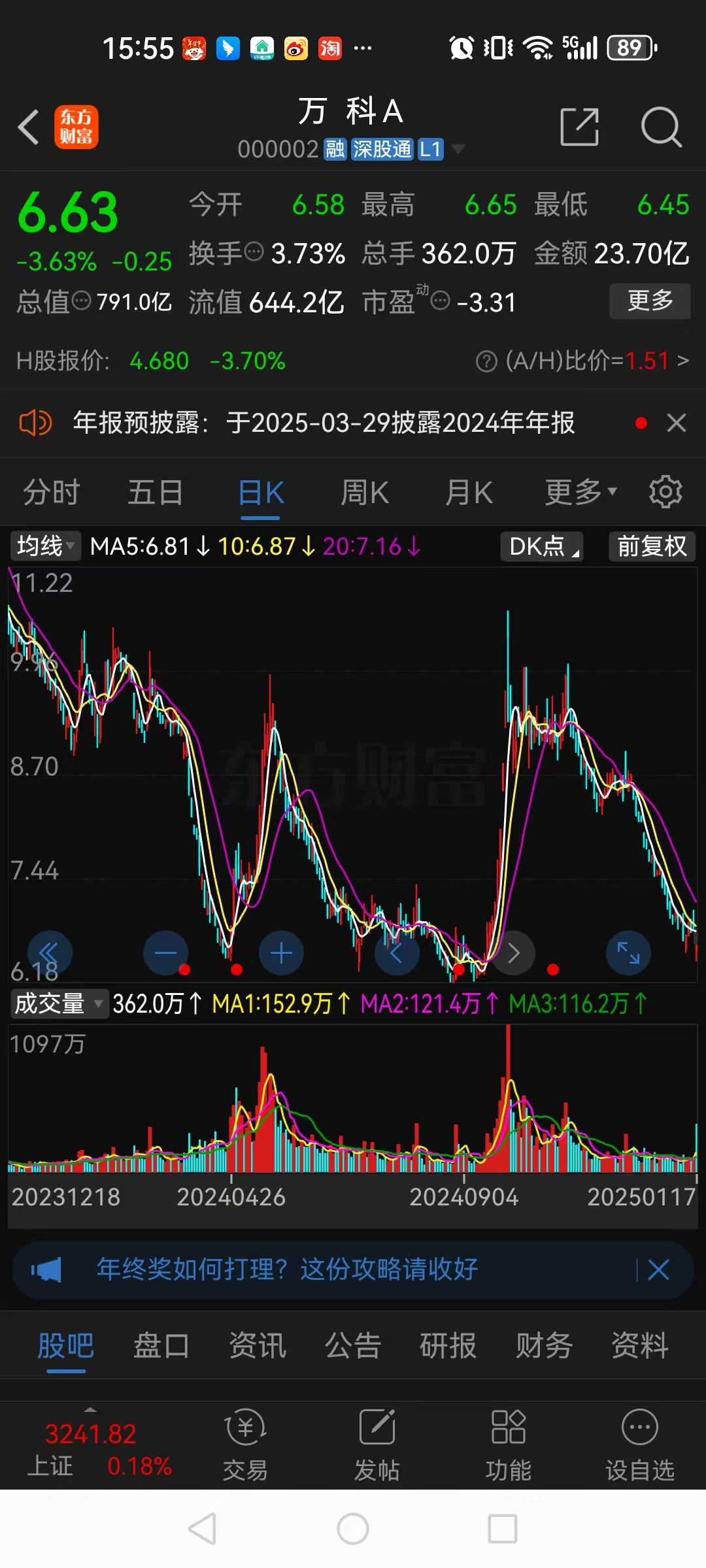Open chart settings gear icon
This screenshot has height=1568, width=706.
665,491
